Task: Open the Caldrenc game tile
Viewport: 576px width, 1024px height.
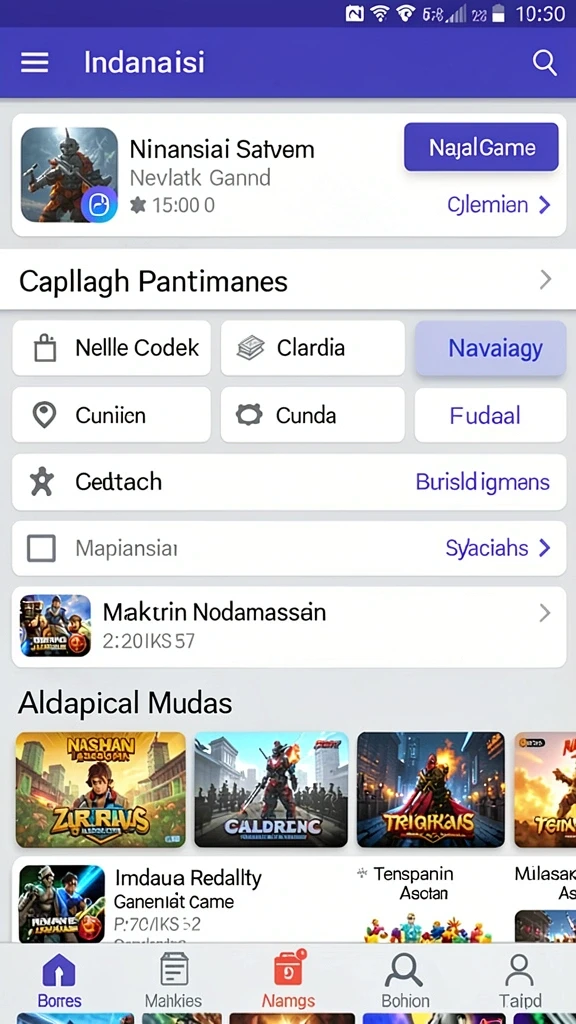Action: (x=271, y=790)
